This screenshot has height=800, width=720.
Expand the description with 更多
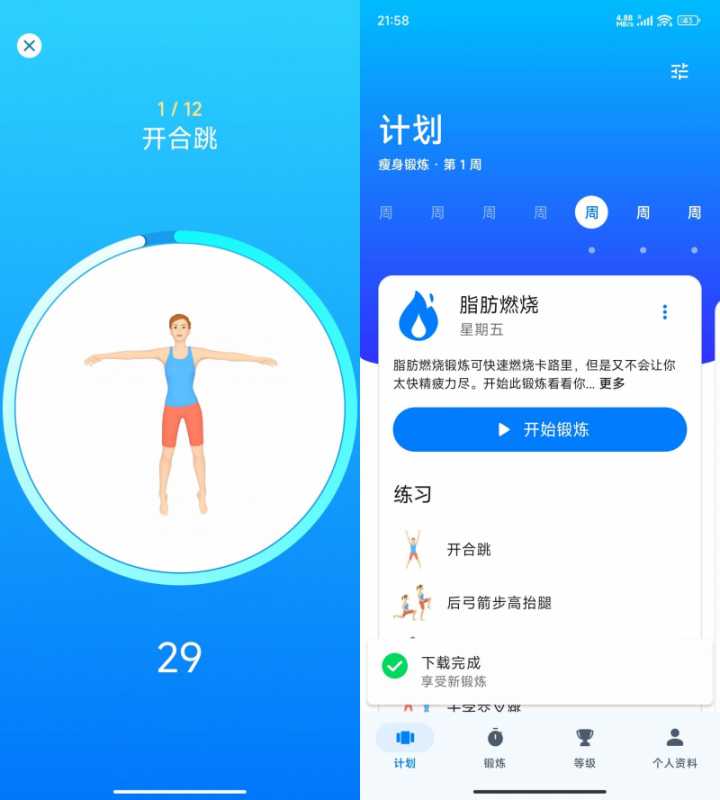612,383
